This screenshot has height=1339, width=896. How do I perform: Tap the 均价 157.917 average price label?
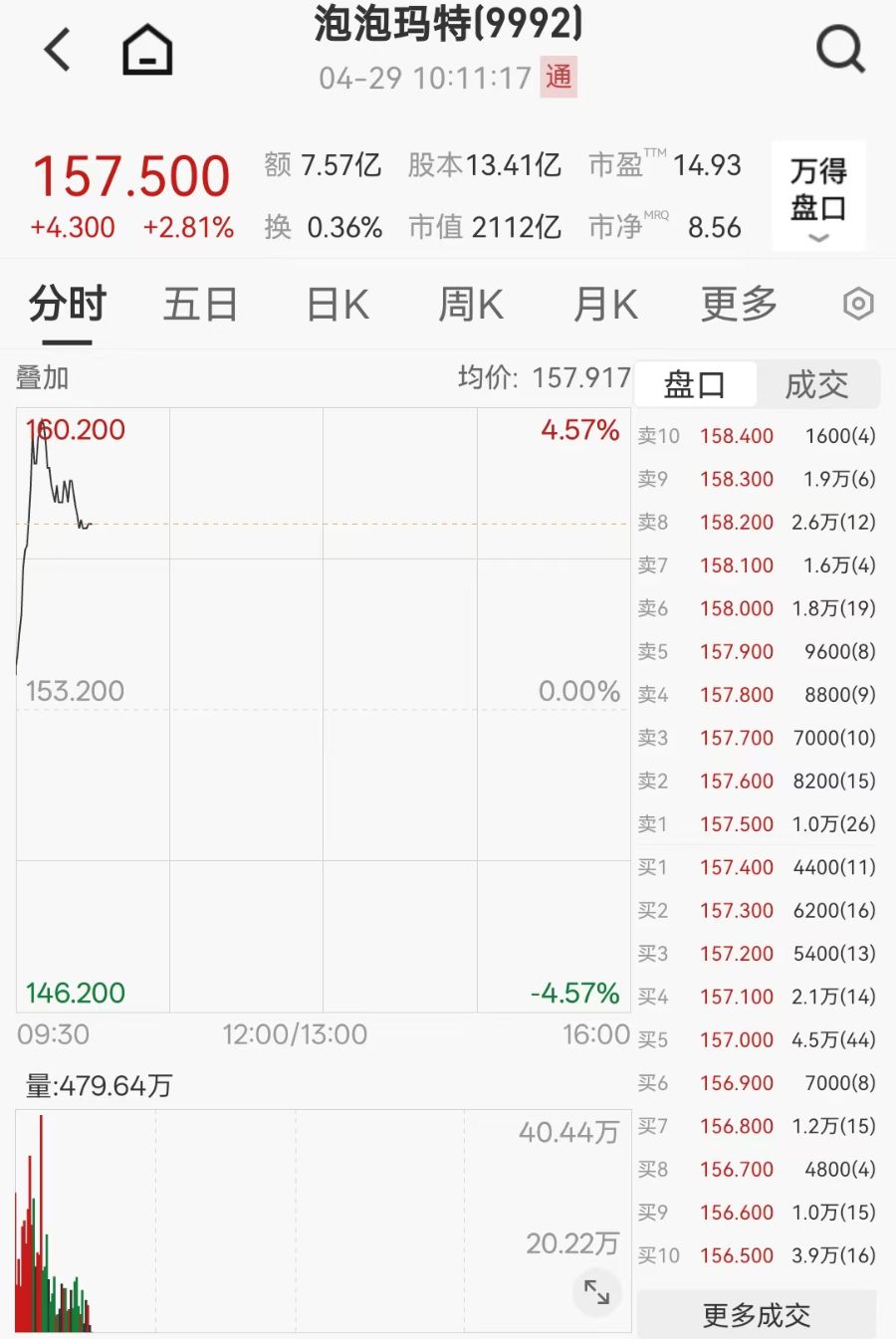[544, 378]
